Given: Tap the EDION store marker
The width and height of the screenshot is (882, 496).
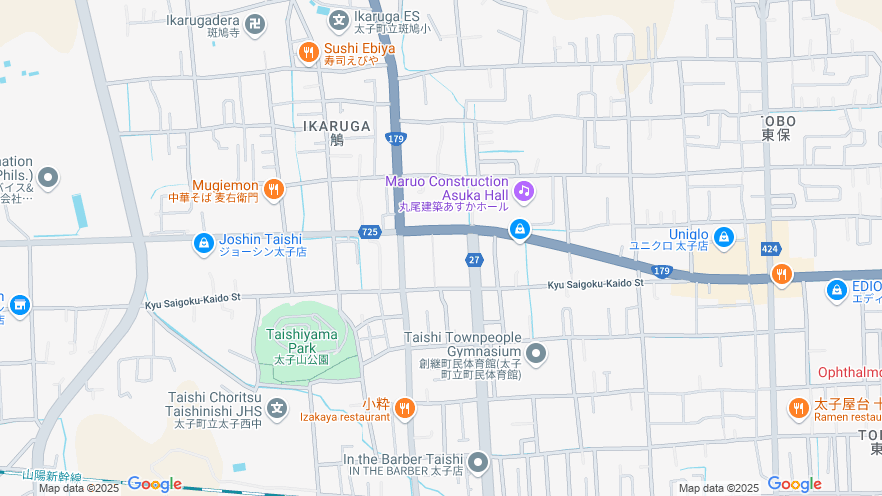Looking at the screenshot, I should 837,290.
